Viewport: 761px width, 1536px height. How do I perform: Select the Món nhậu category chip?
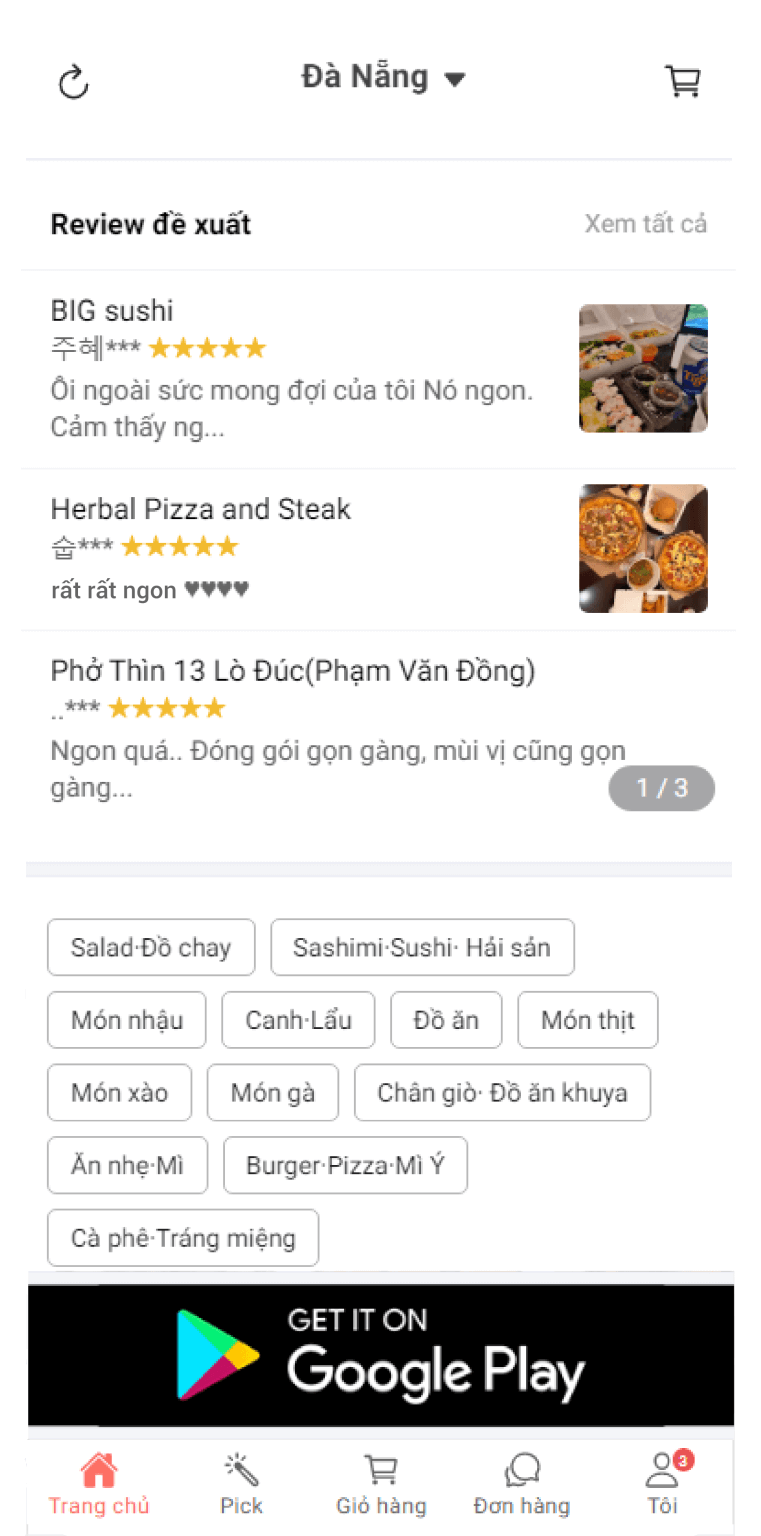(126, 1019)
